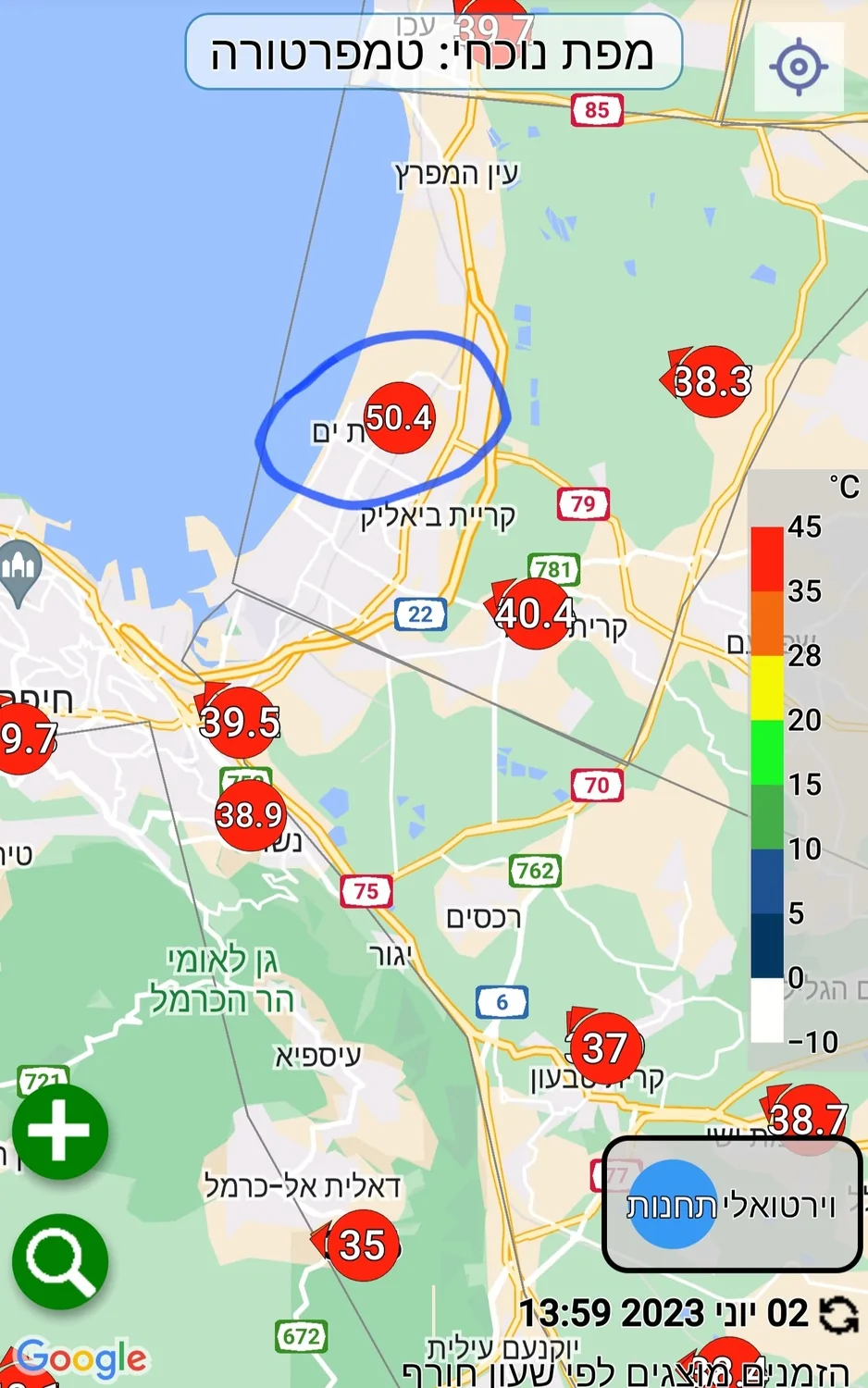Open the map type selector titled טמפרטורה
The height and width of the screenshot is (1388, 868).
[x=433, y=53]
